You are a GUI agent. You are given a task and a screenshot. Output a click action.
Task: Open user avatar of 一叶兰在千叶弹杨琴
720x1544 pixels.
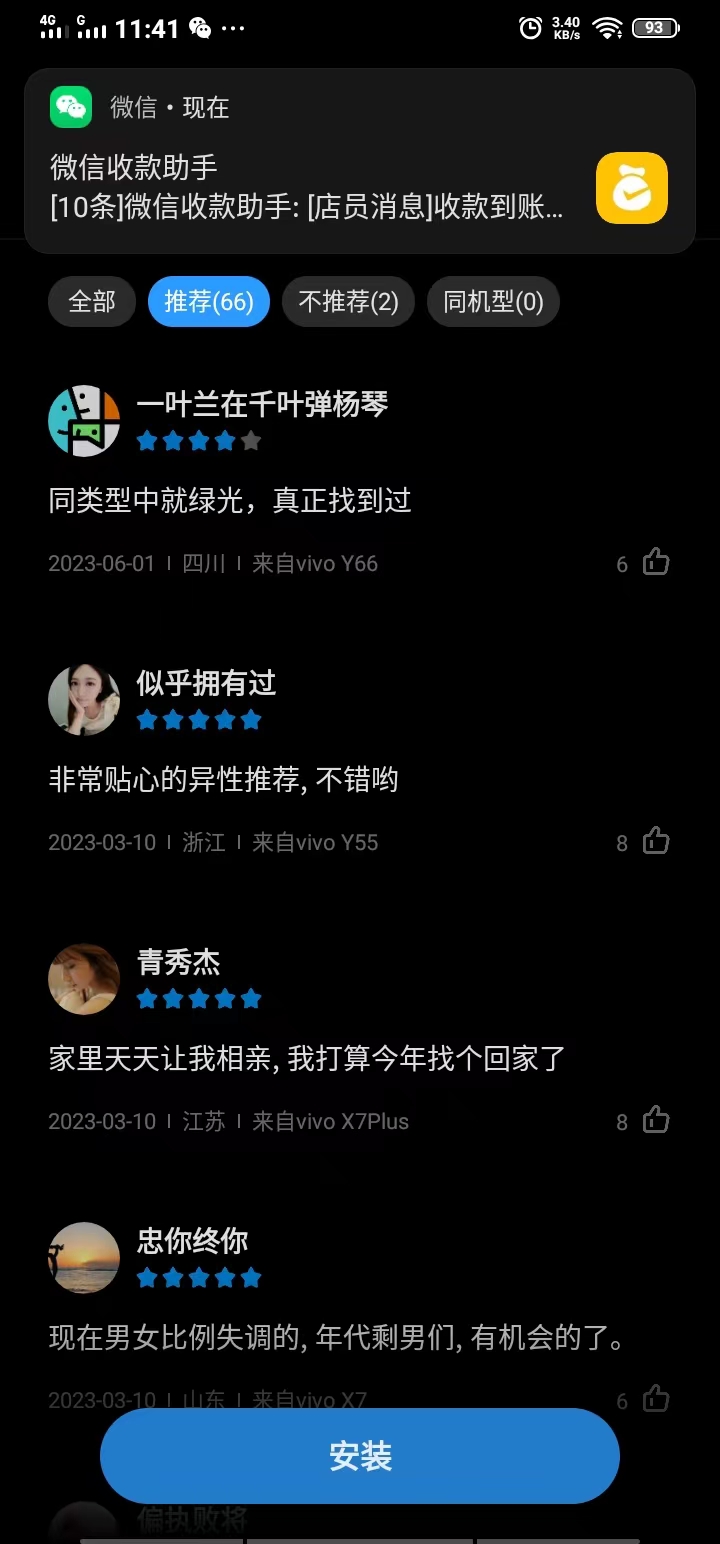[84, 420]
